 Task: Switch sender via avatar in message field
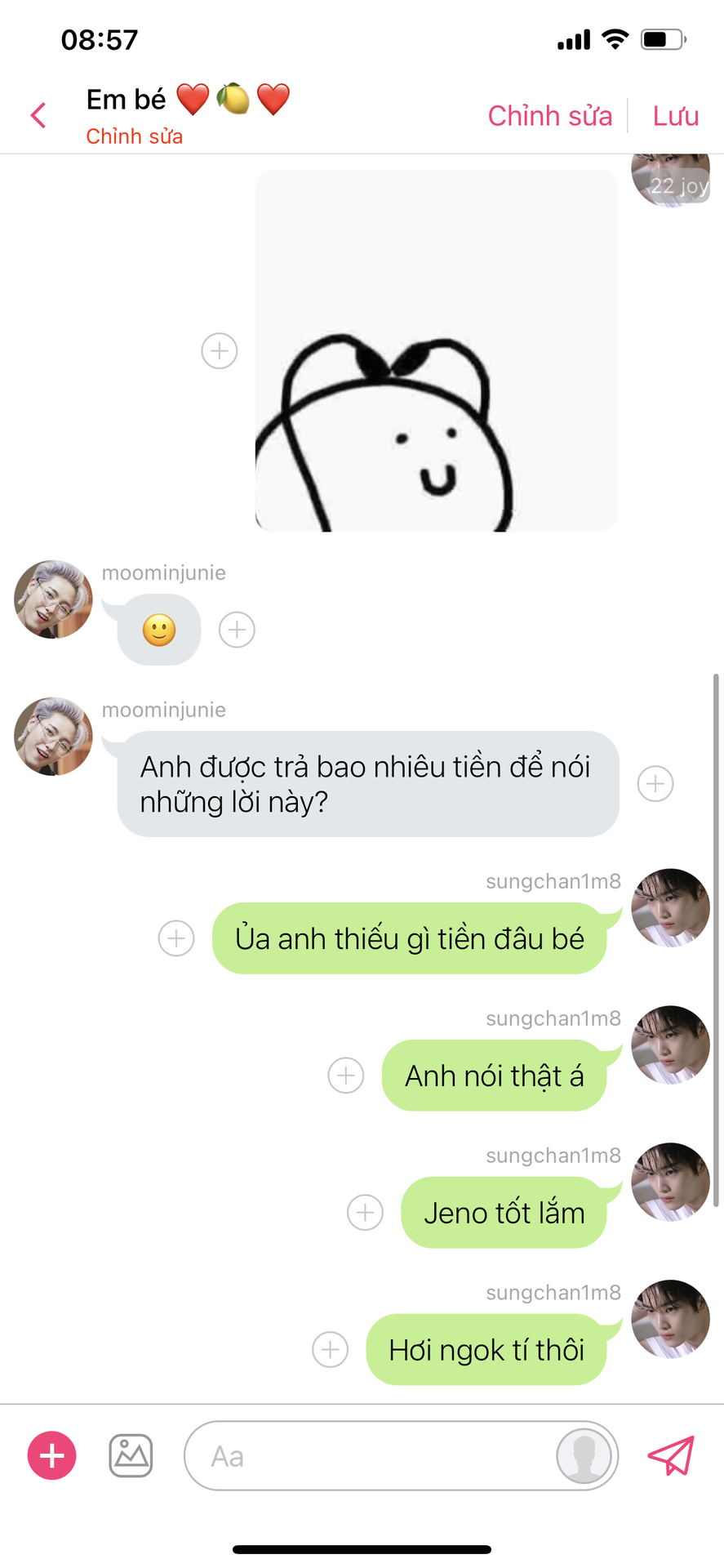pos(584,1455)
